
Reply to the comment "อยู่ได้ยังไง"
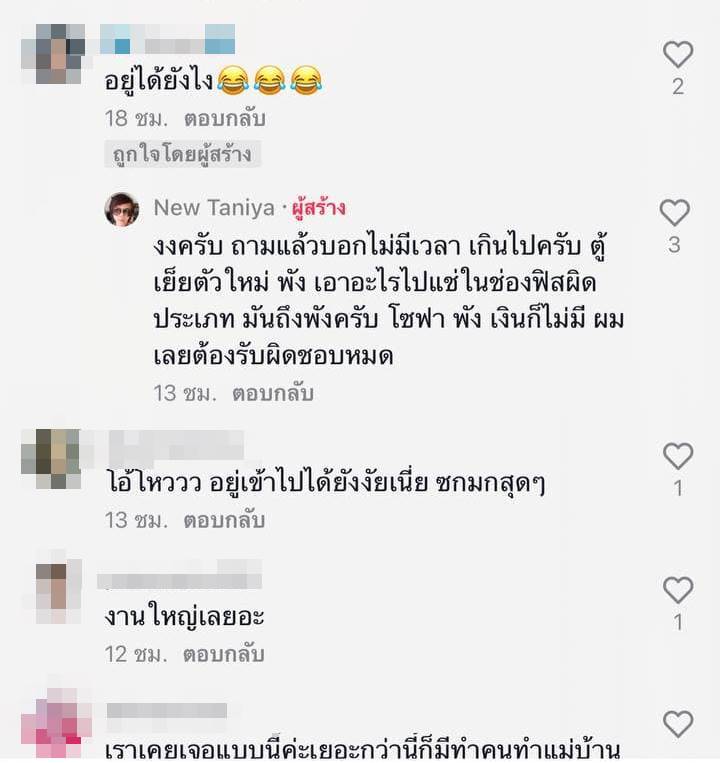pos(224,118)
